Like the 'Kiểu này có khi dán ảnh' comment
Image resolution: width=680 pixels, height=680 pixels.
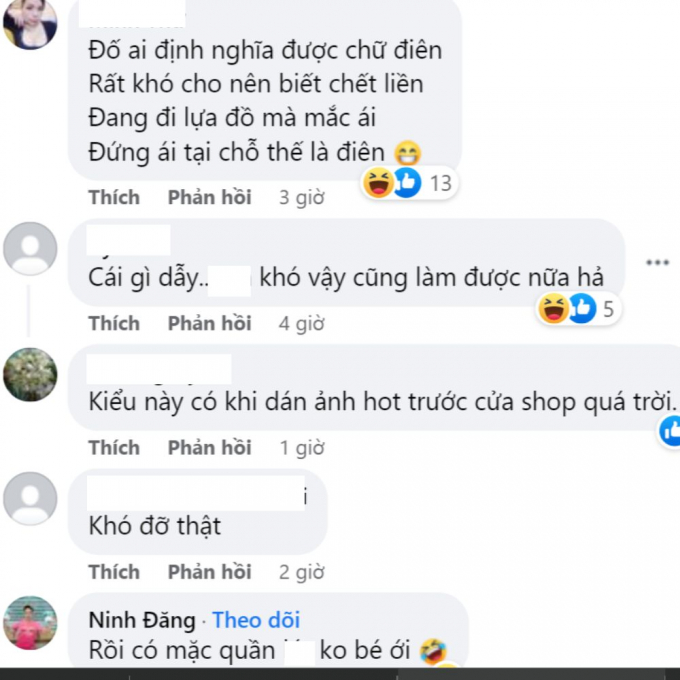click(114, 448)
